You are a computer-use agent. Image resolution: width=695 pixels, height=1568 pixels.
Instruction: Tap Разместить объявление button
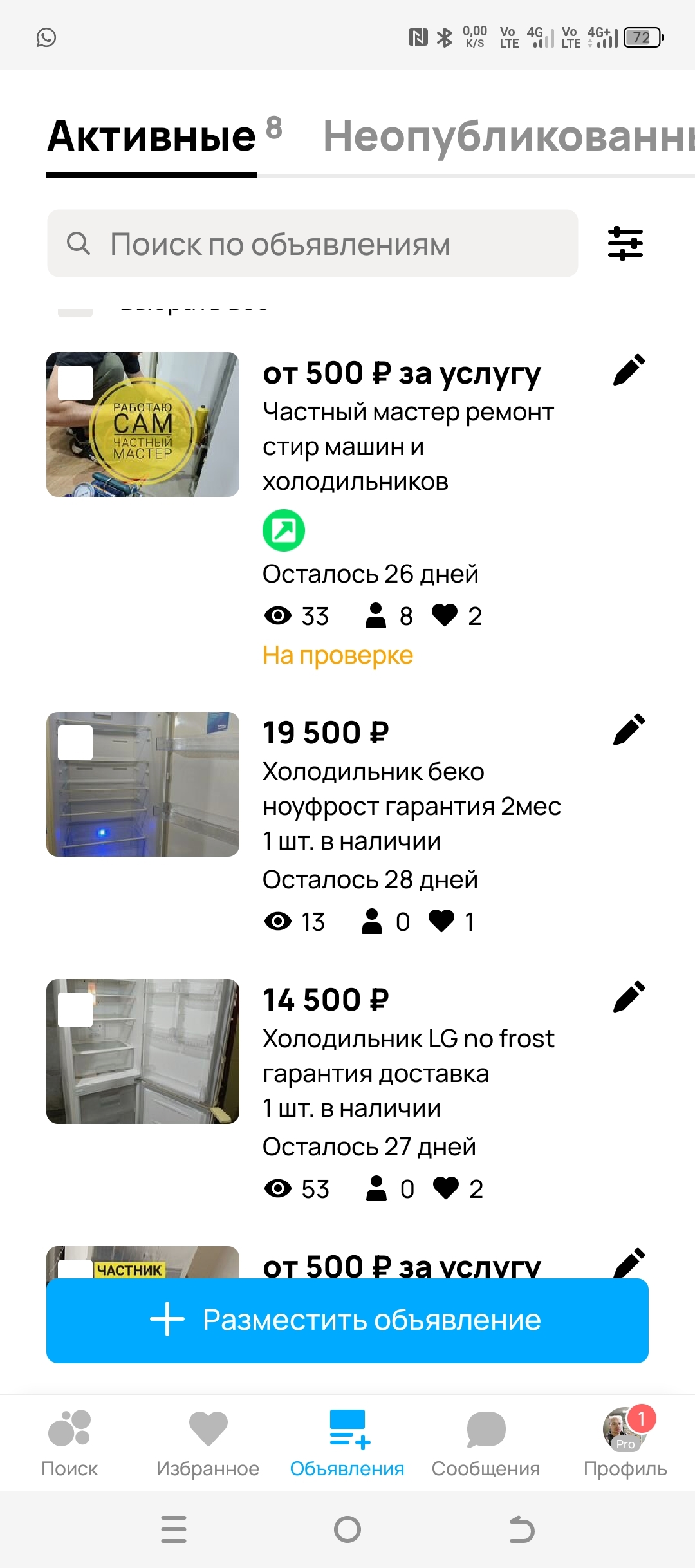pyautogui.click(x=347, y=1320)
